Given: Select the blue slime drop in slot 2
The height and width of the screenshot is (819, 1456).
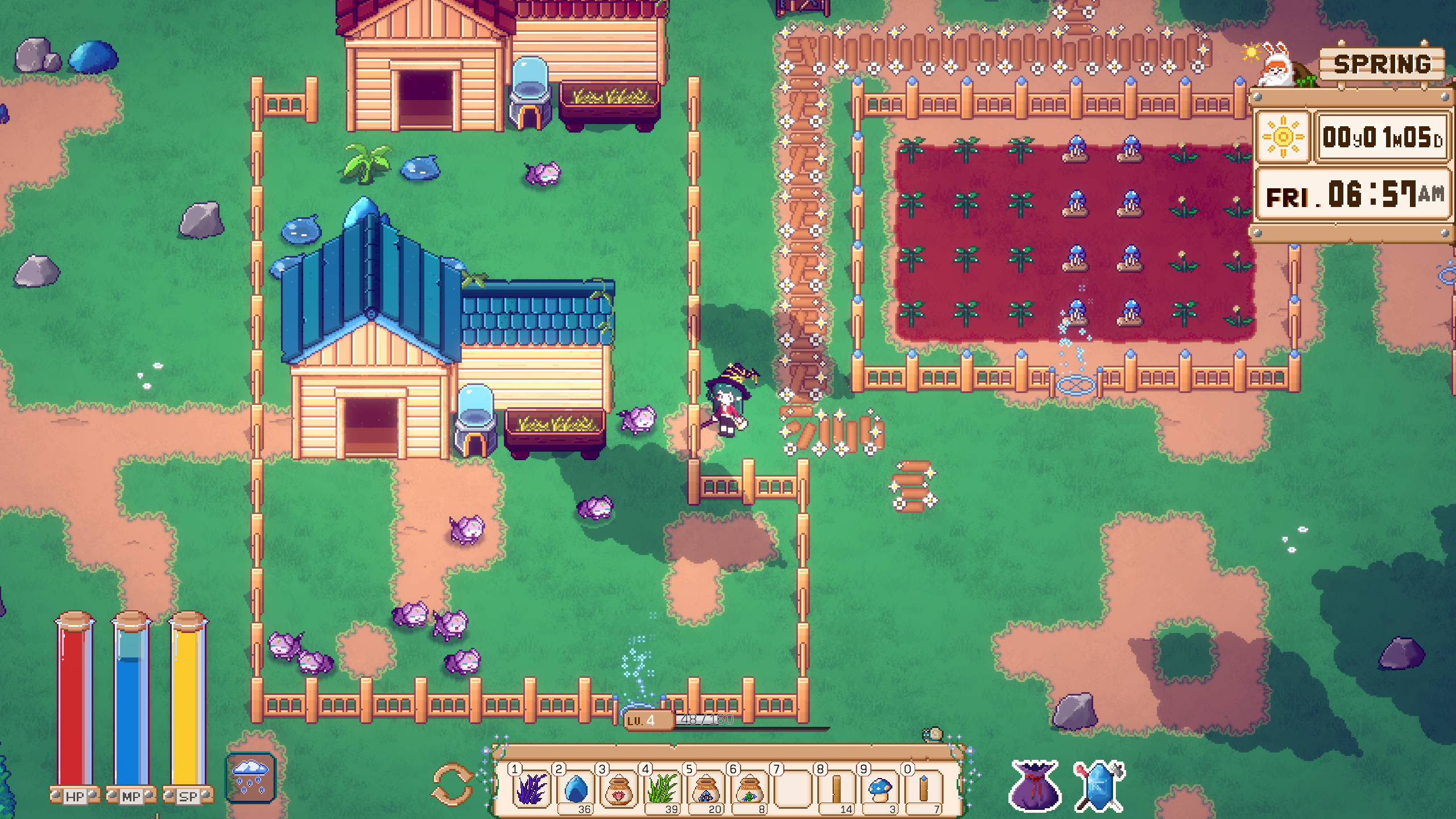Looking at the screenshot, I should tap(576, 789).
